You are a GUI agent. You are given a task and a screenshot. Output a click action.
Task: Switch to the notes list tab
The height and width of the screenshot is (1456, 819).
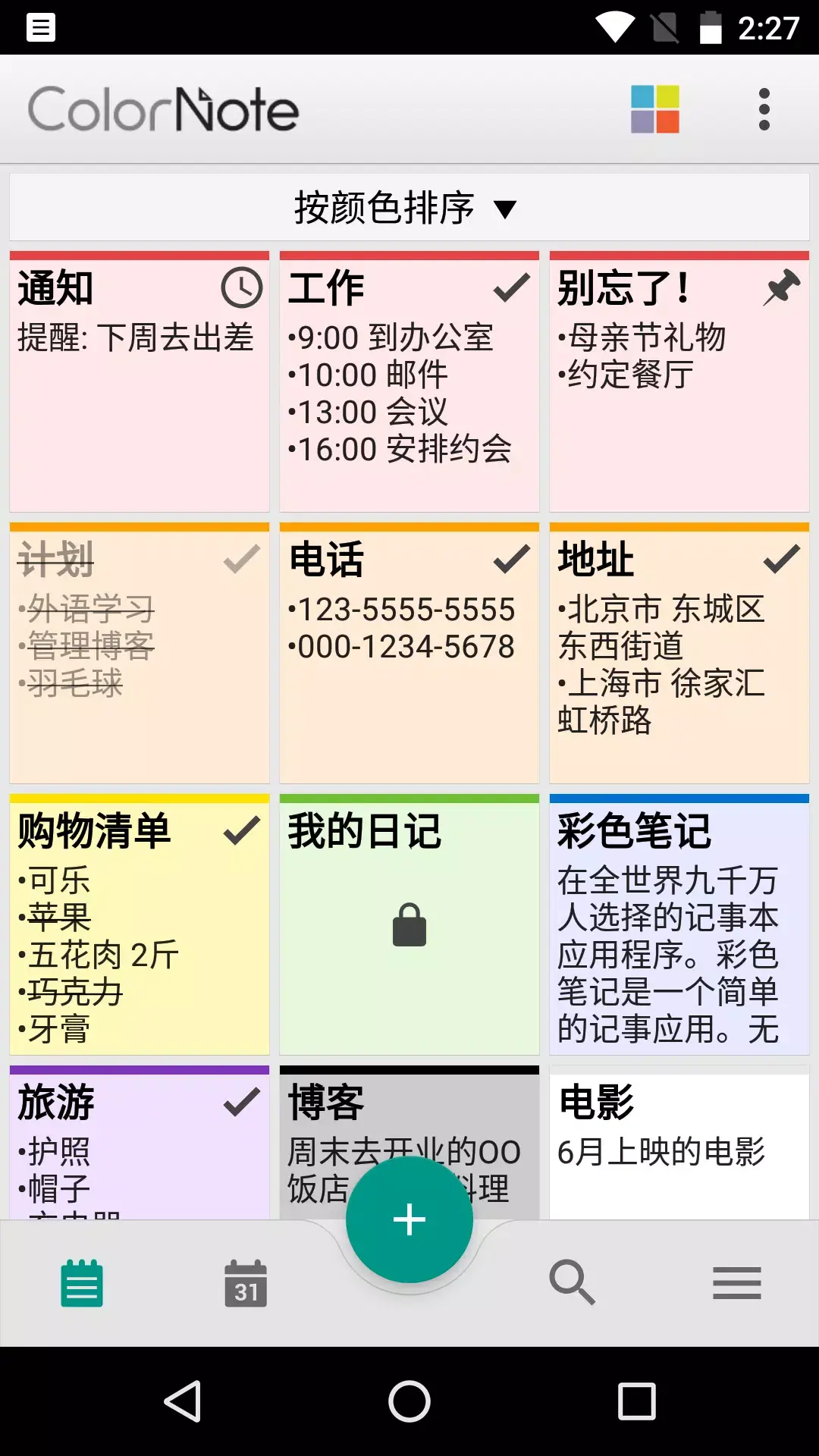click(82, 1283)
